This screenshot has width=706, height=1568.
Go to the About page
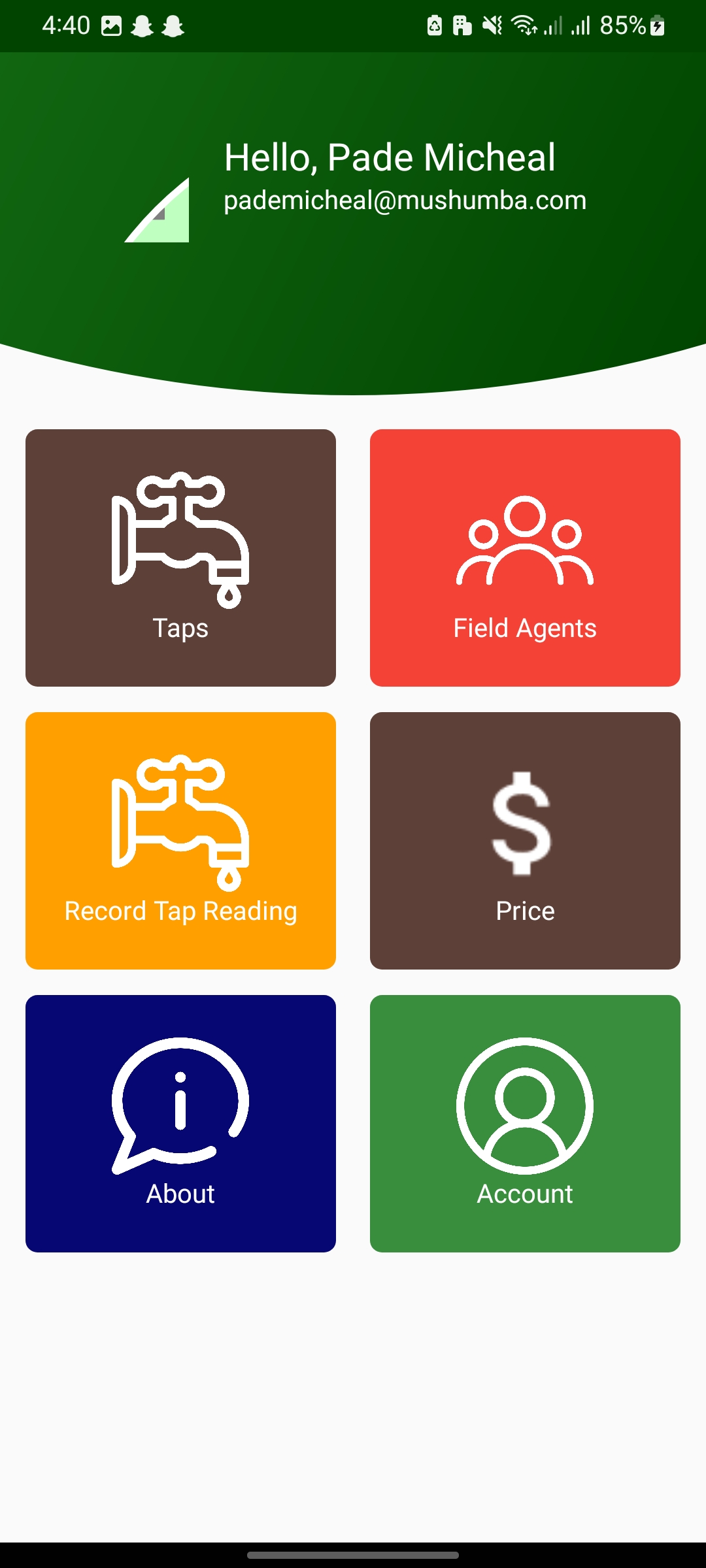pyautogui.click(x=180, y=1123)
